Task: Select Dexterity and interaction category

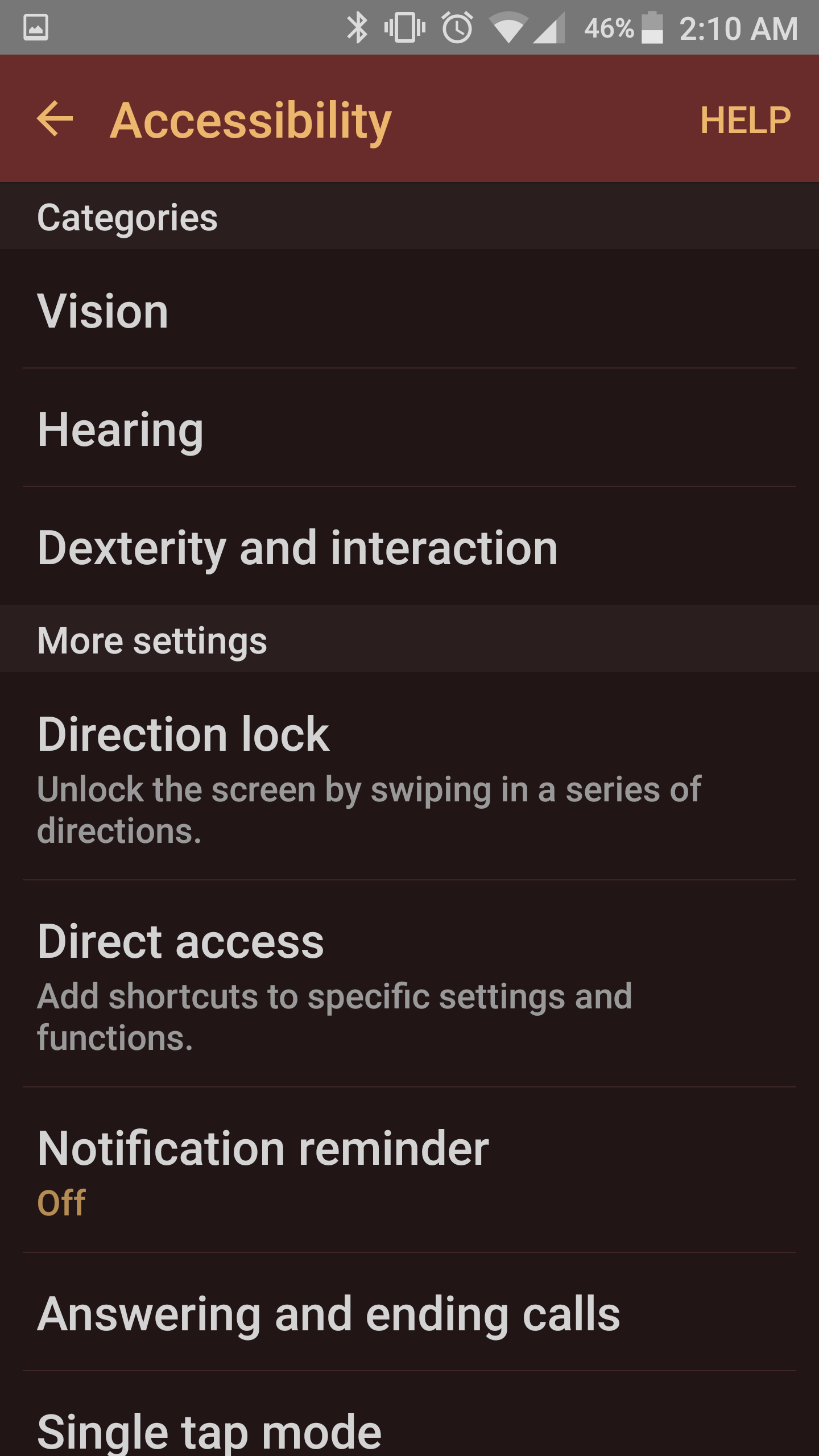Action: click(409, 547)
